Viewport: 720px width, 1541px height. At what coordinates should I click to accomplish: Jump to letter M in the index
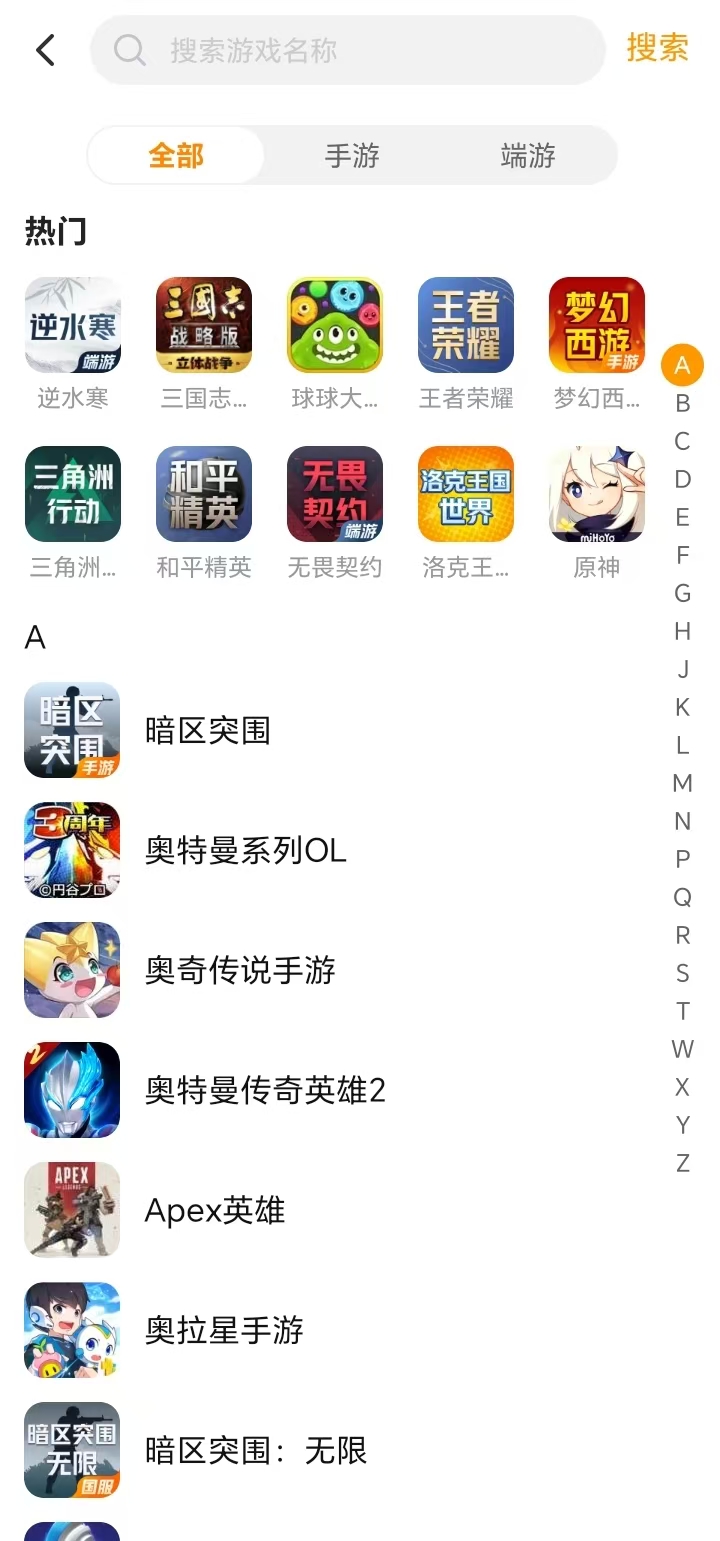coord(683,783)
